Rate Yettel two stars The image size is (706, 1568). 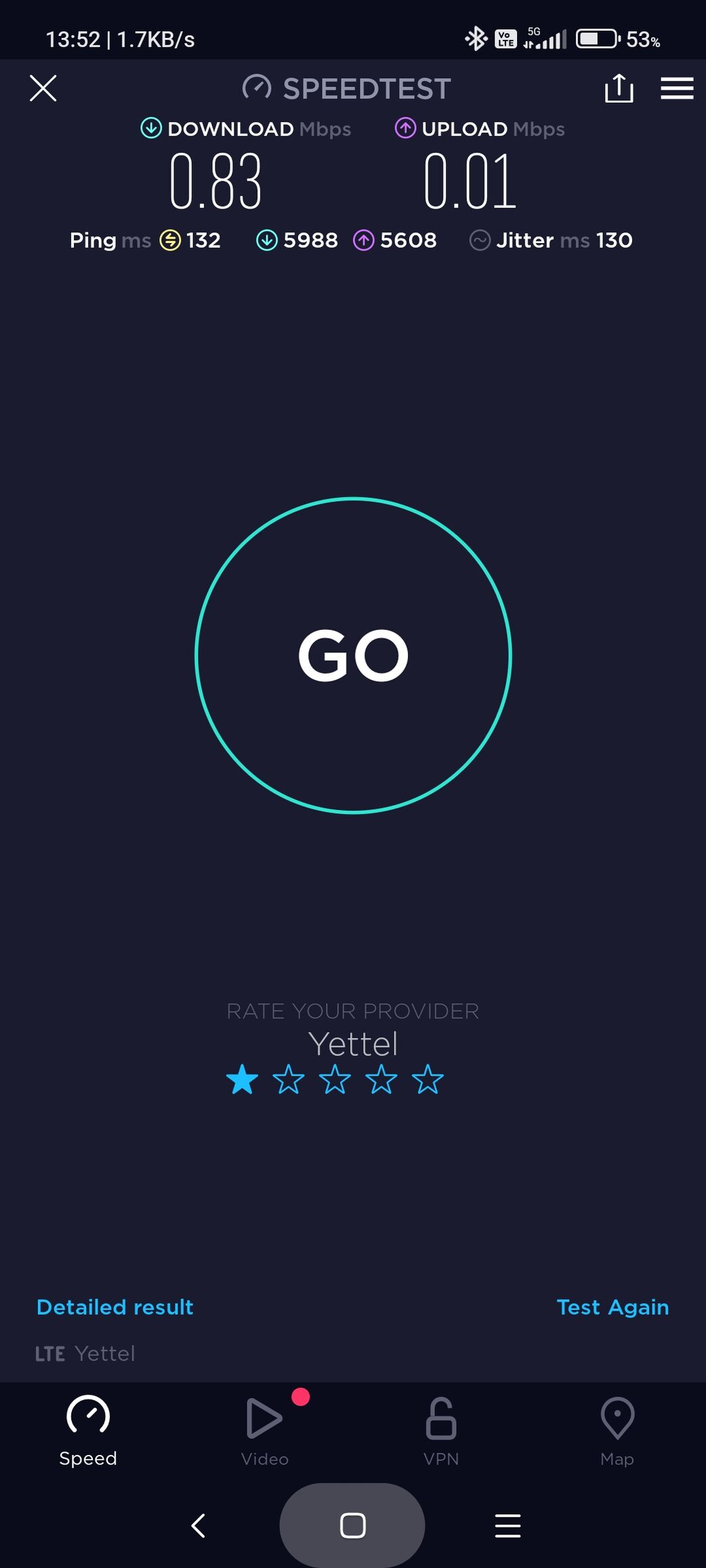tap(289, 1079)
